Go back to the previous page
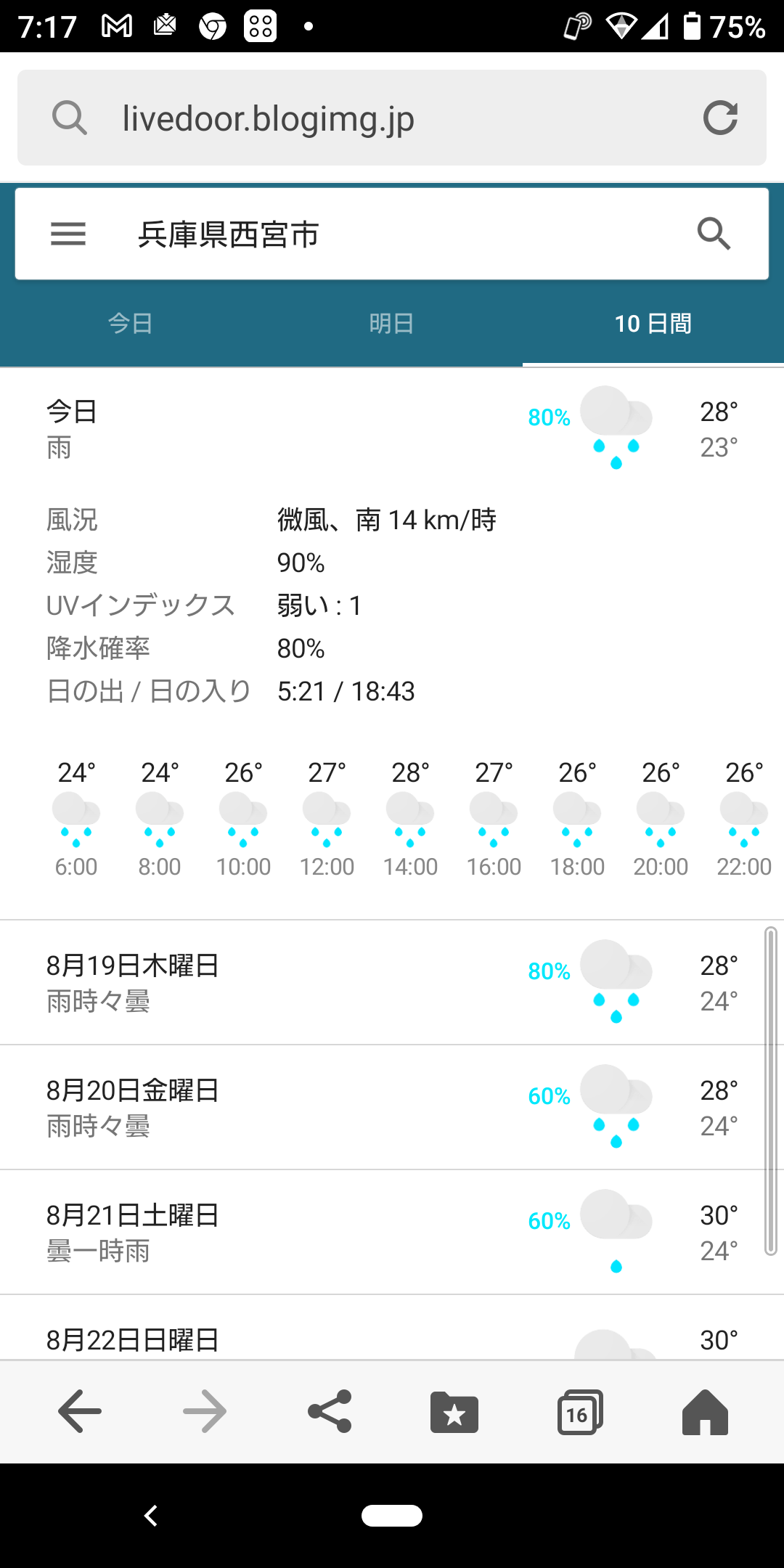The image size is (784, 1568). [x=80, y=1411]
